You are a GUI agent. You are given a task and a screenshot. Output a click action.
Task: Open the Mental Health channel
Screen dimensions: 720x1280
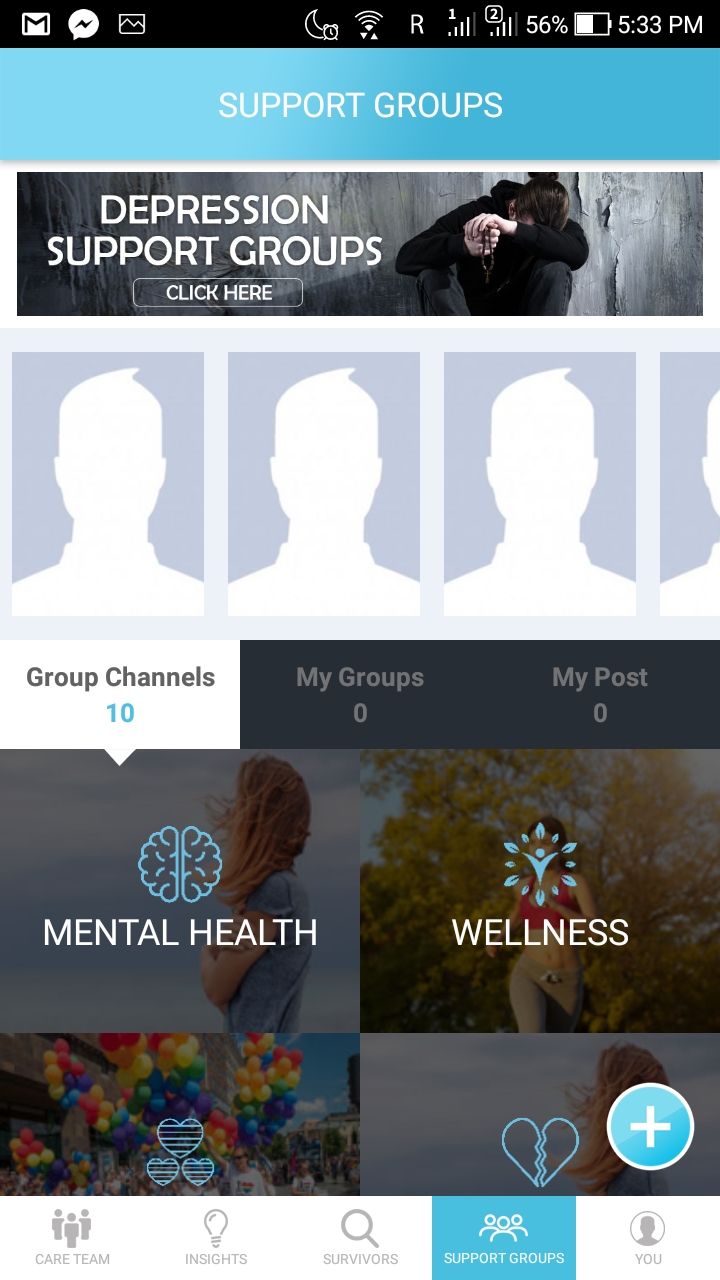[x=180, y=890]
